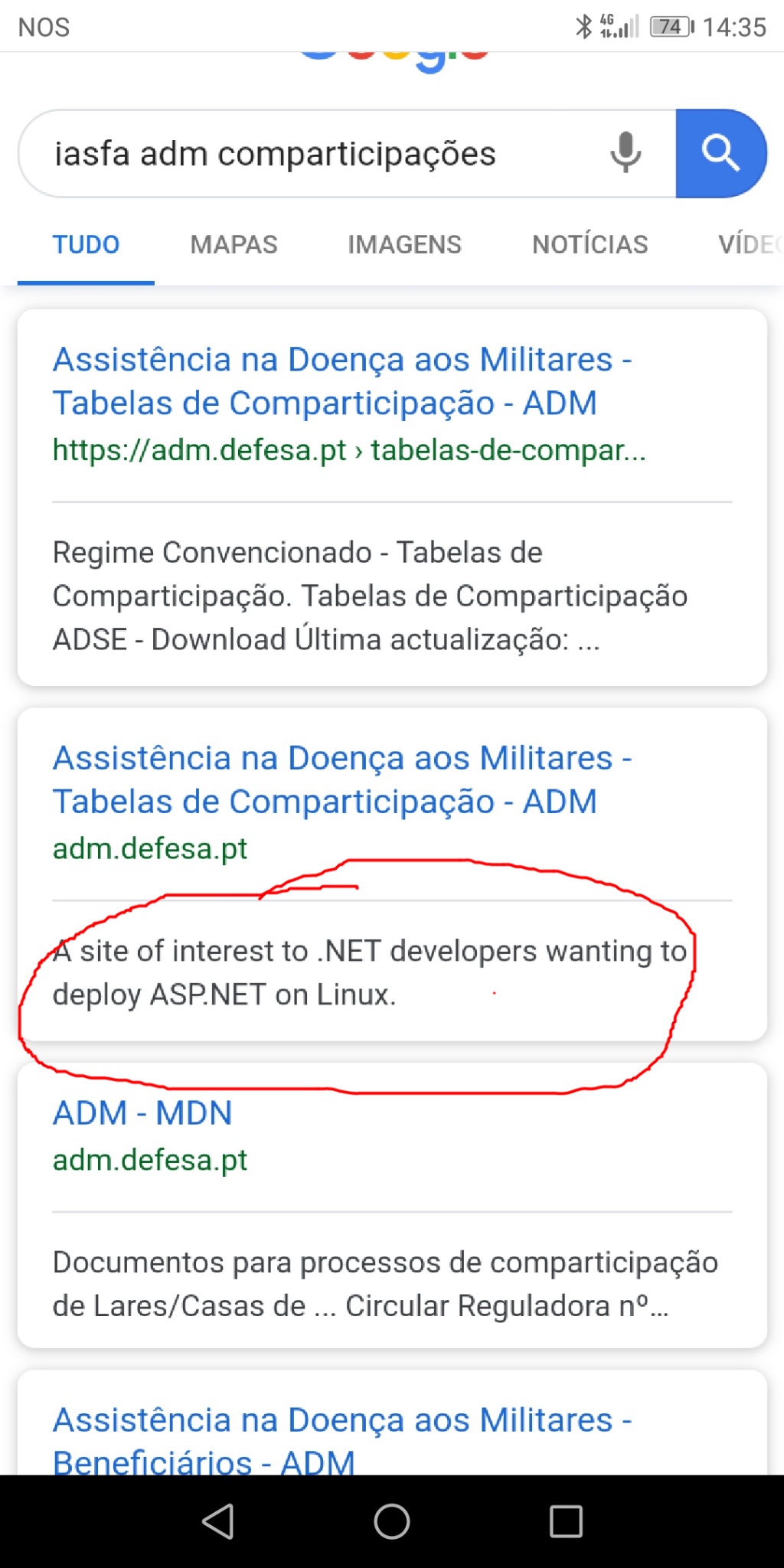The height and width of the screenshot is (1568, 784).
Task: Go to the home screen
Action: click(x=392, y=1521)
